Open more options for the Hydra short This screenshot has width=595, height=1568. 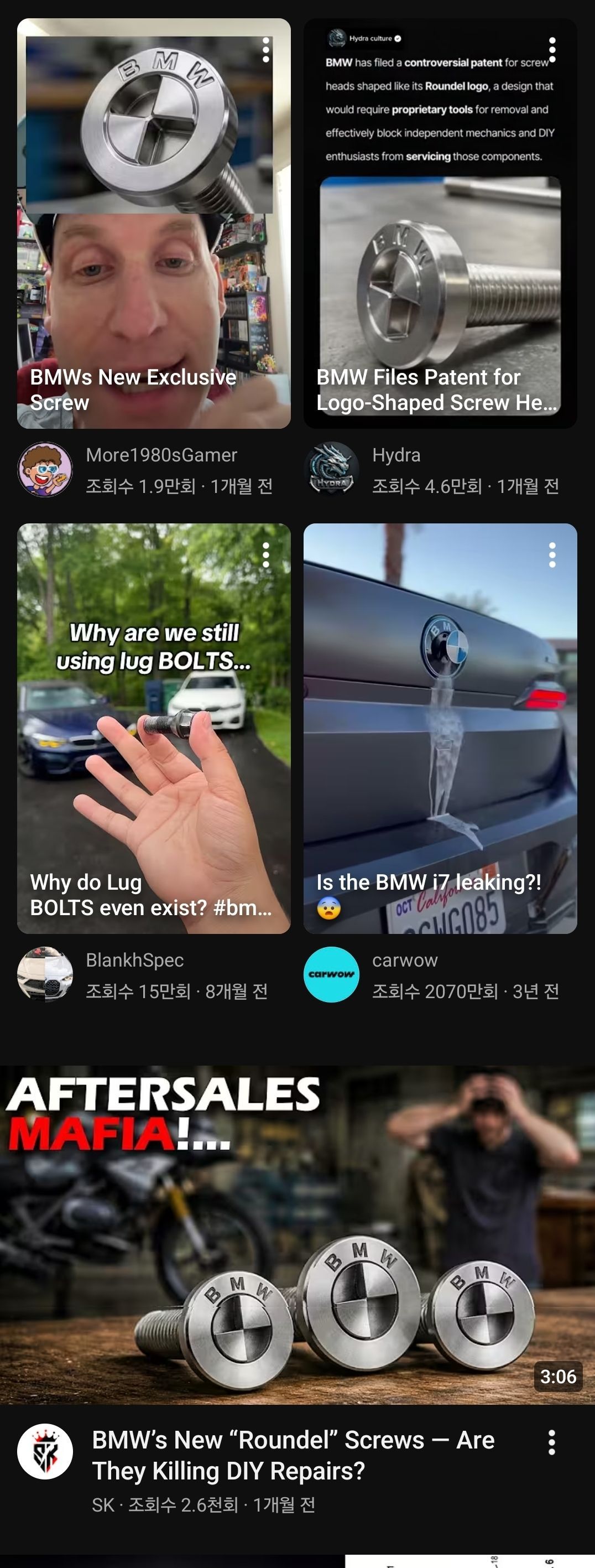point(552,50)
